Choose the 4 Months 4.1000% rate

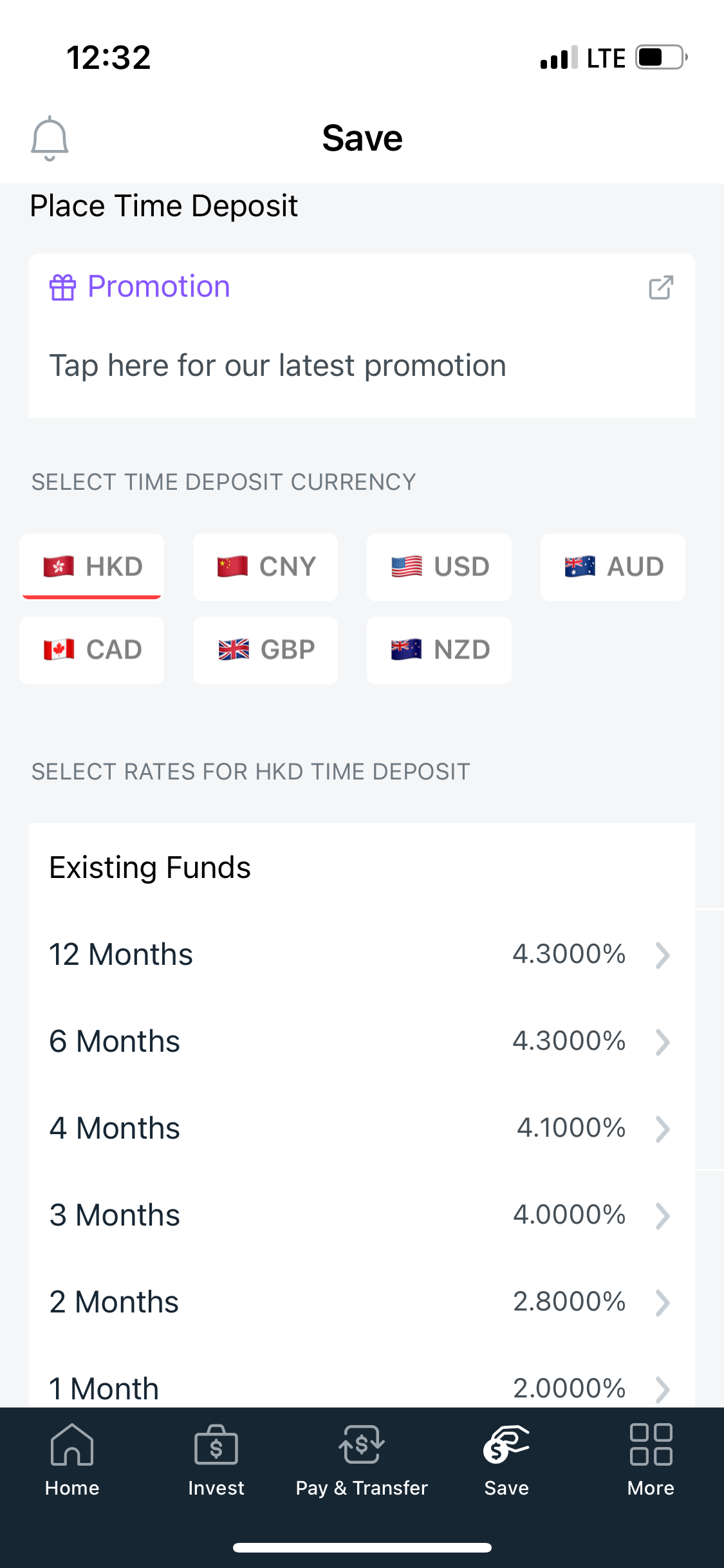[x=362, y=1128]
